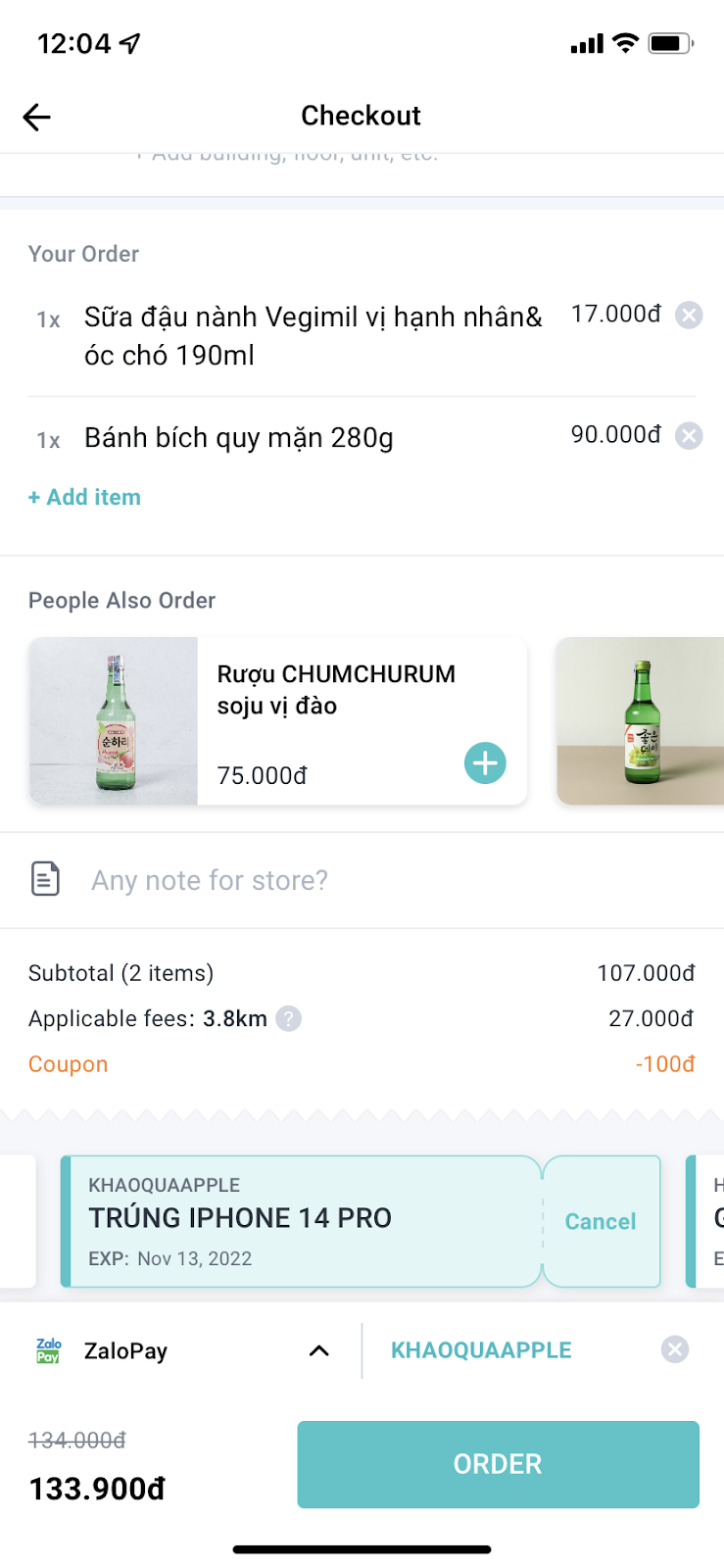Tap the back arrow to leave Checkout
Viewport: 724px width, 1568px height.
pyautogui.click(x=36, y=117)
